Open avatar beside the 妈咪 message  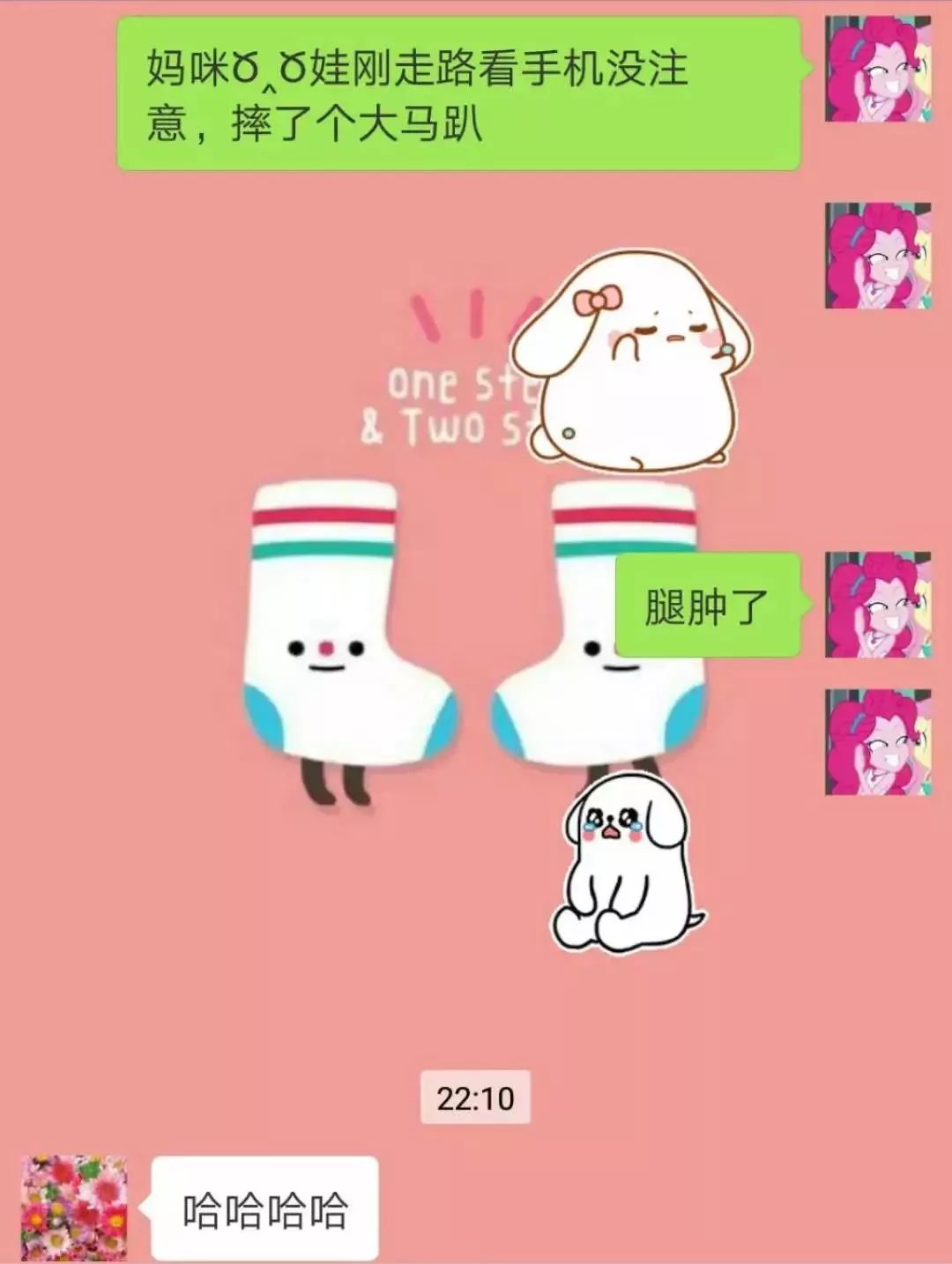tap(877, 69)
